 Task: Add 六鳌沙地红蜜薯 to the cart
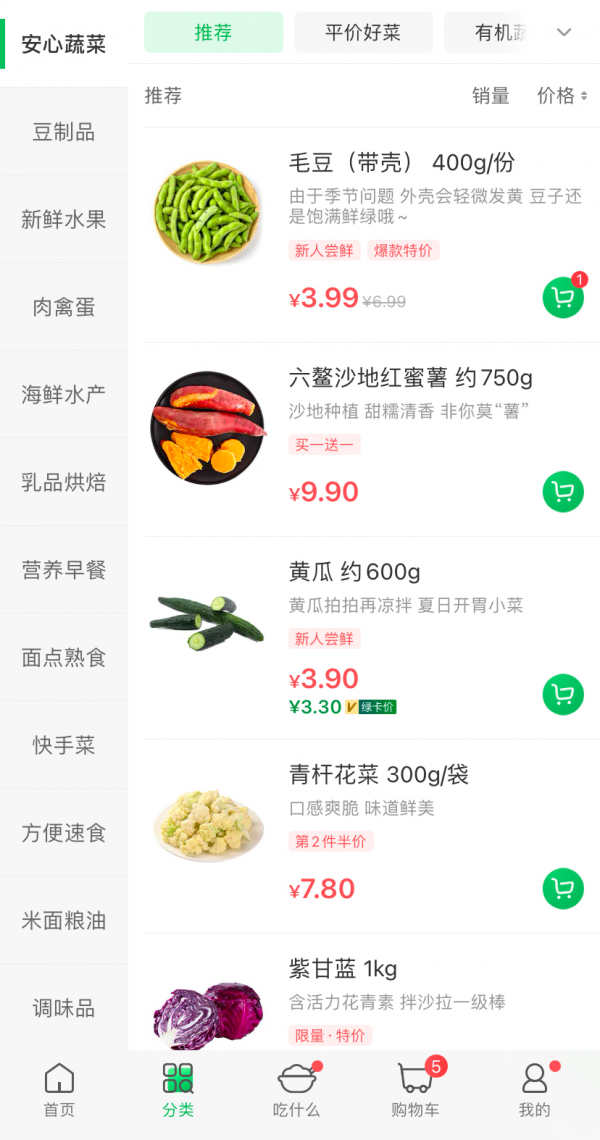(x=563, y=491)
